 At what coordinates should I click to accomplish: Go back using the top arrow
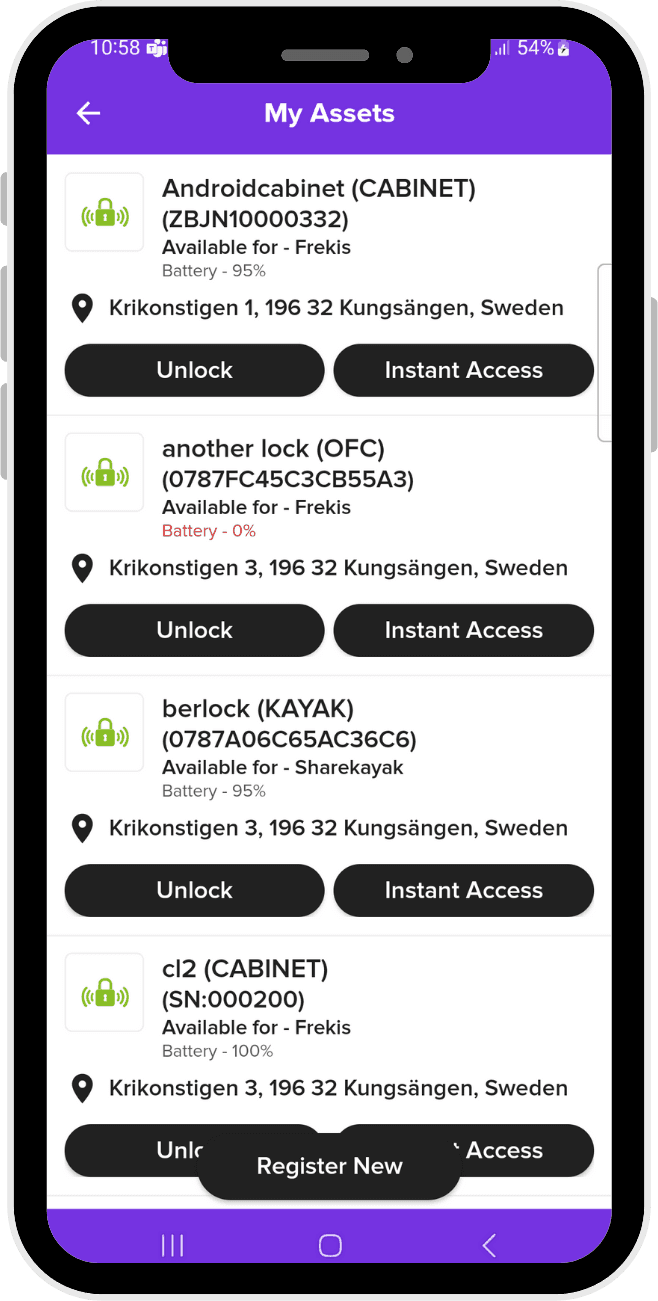tap(89, 114)
